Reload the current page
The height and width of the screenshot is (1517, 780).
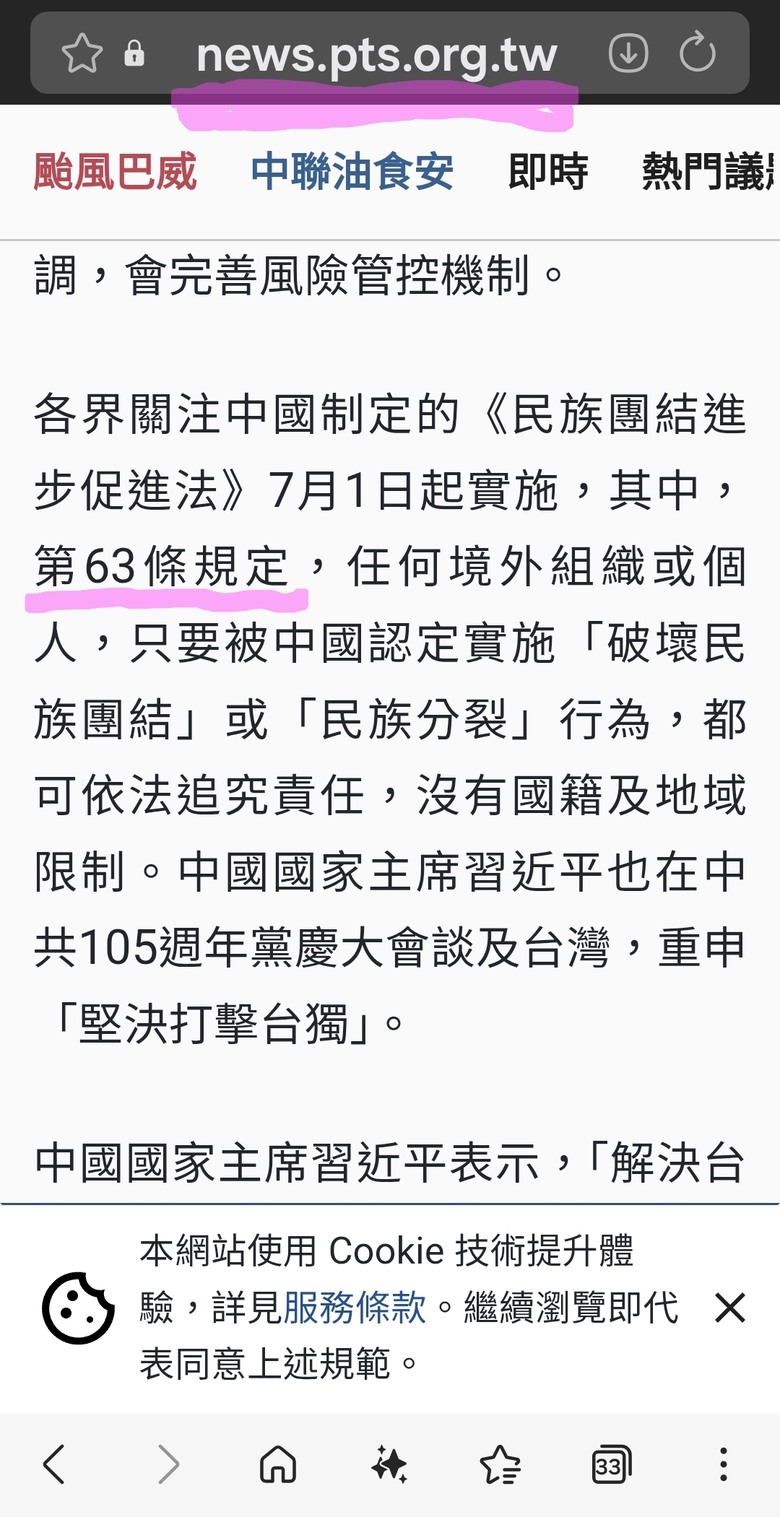tap(698, 54)
